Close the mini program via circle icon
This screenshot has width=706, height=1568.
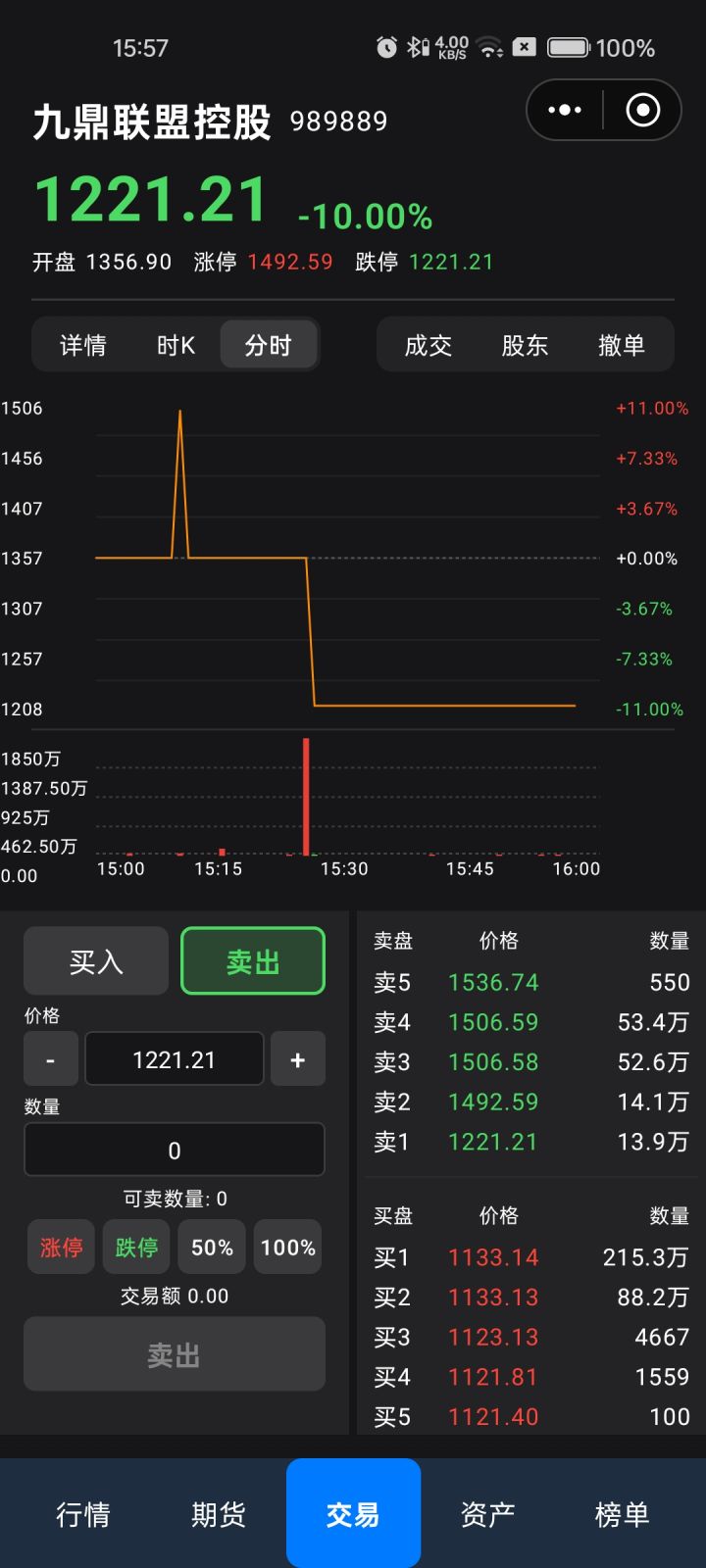point(643,110)
